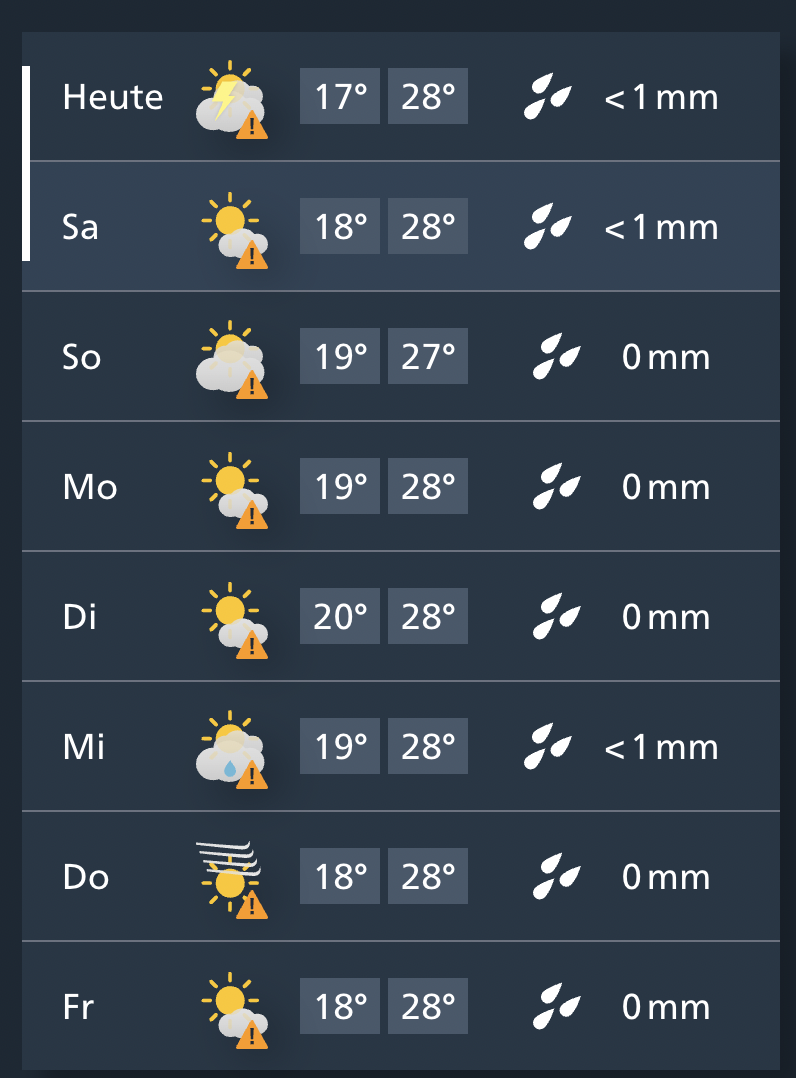Viewport: 796px width, 1078px height.
Task: Choose the Wednesday (Mi) forecast row
Action: click(x=400, y=747)
